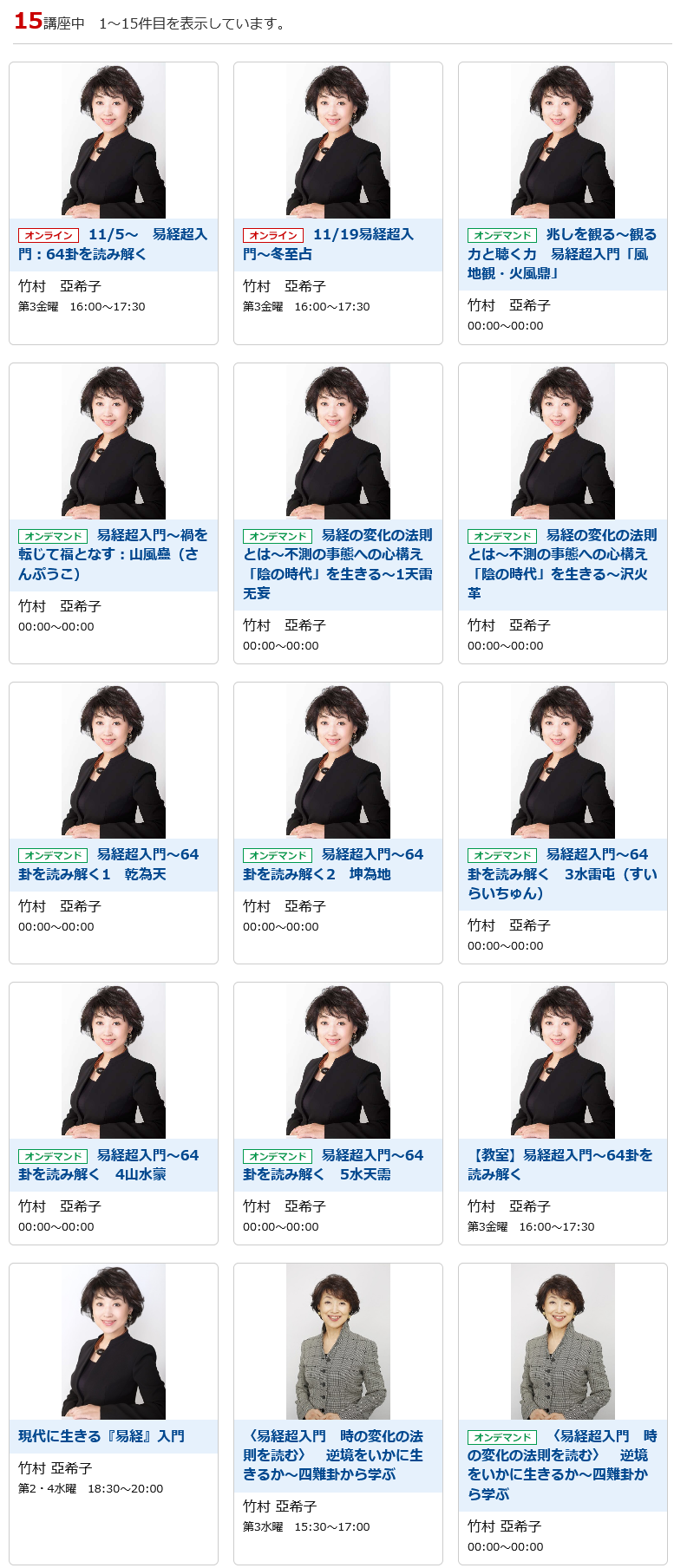Open the 現代に生きる『易経』入門 course
674x1568 pixels.
pos(102,1436)
